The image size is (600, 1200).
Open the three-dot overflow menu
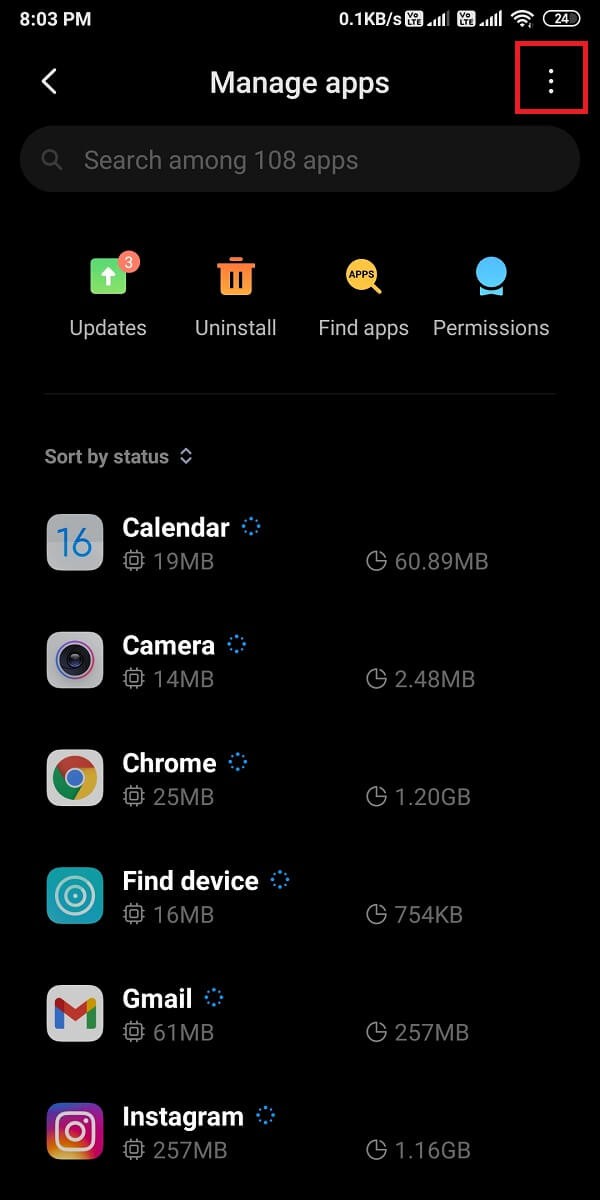(x=550, y=82)
